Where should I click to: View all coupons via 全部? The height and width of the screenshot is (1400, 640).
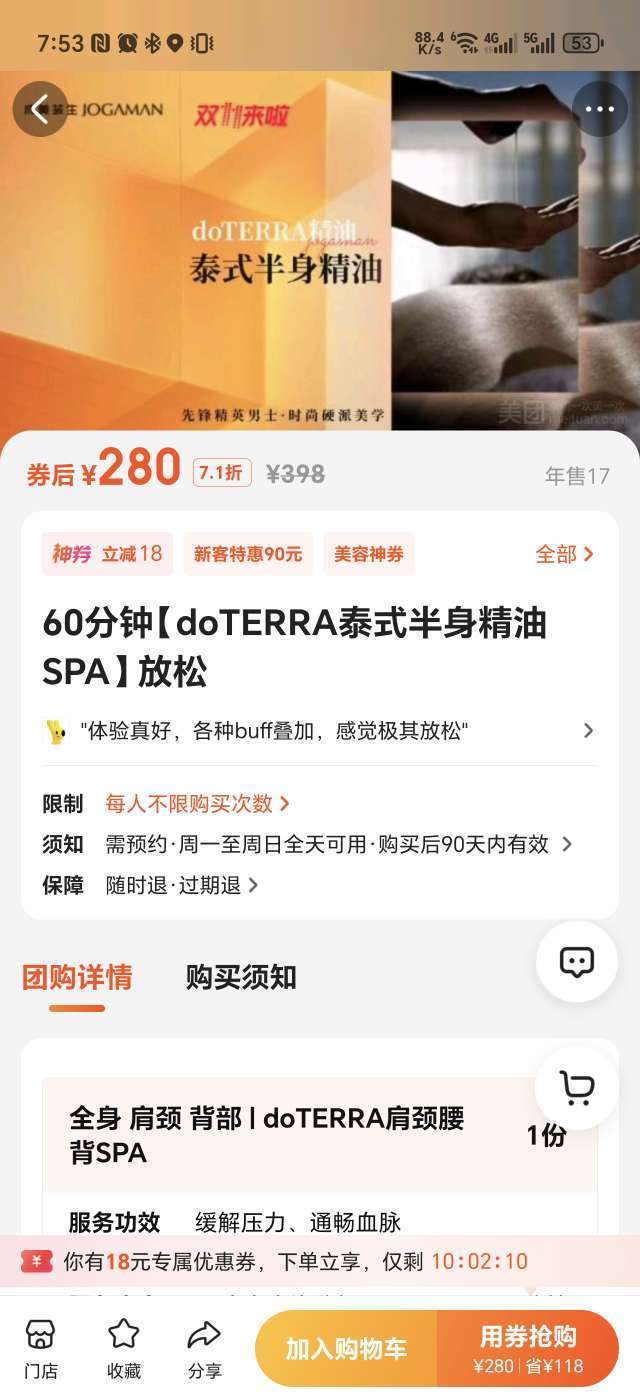[x=565, y=554]
